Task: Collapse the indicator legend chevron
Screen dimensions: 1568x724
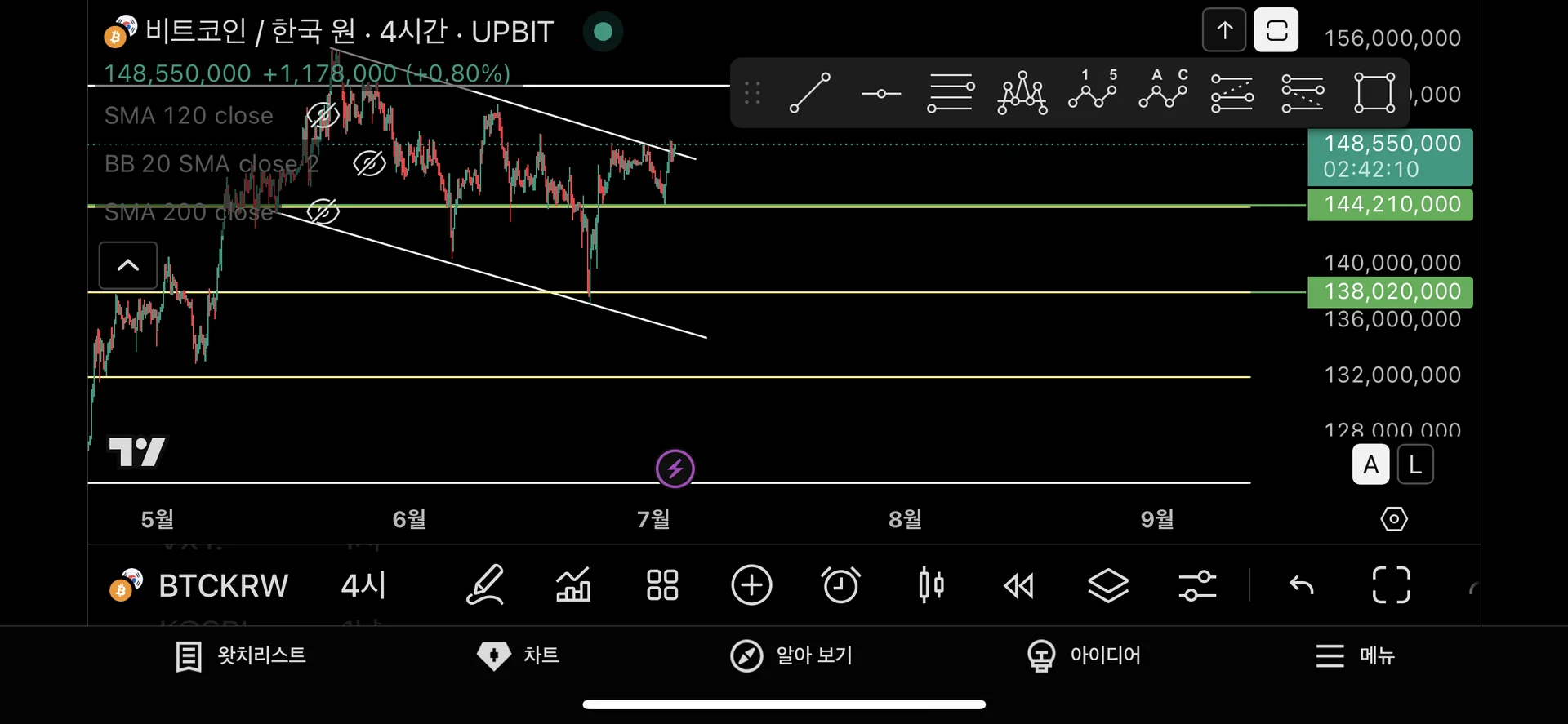Action: point(128,265)
